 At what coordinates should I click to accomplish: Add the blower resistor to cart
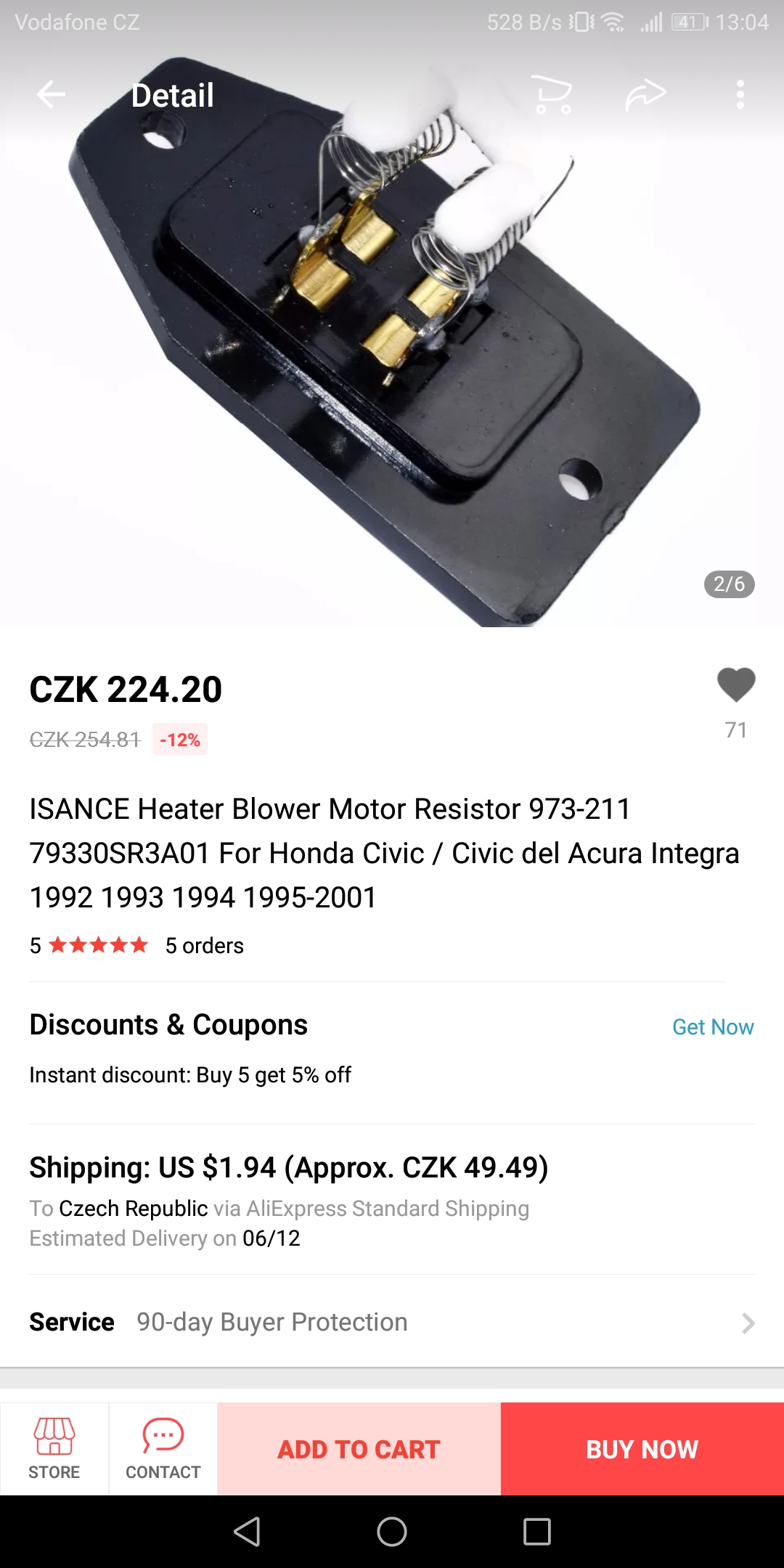359,1449
